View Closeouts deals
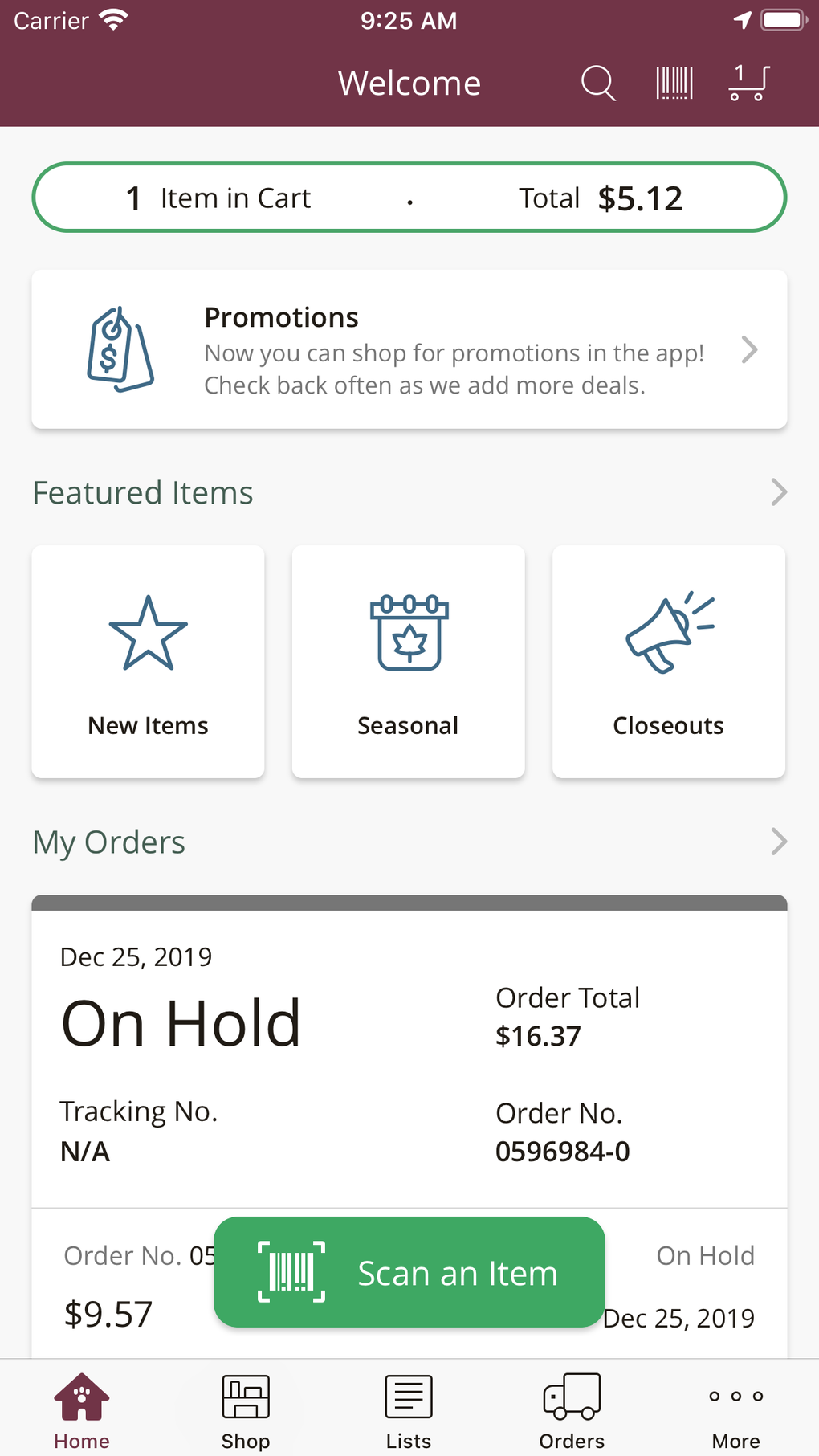This screenshot has width=819, height=1456. tap(668, 662)
